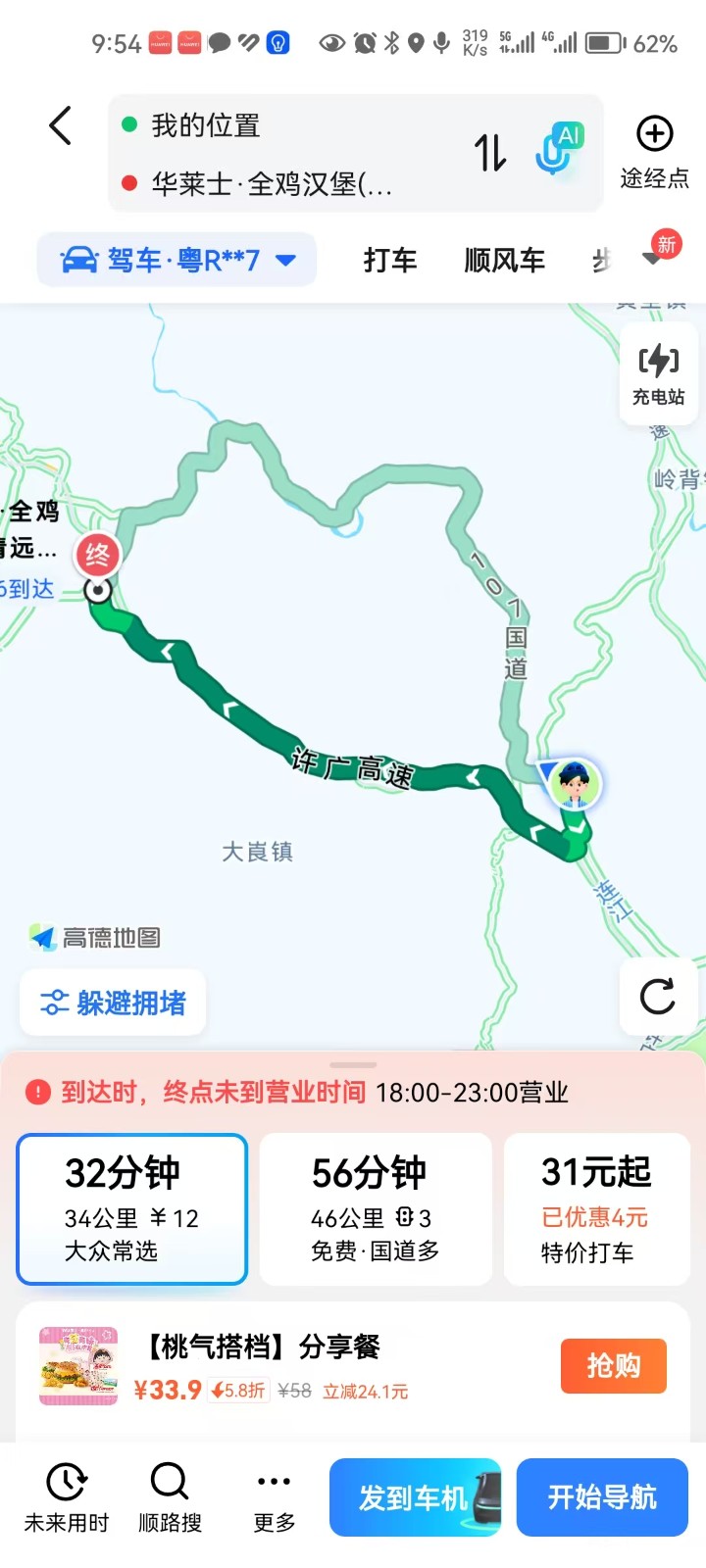706x1568 pixels.
Task: Swap start and destination points
Action: (x=490, y=153)
